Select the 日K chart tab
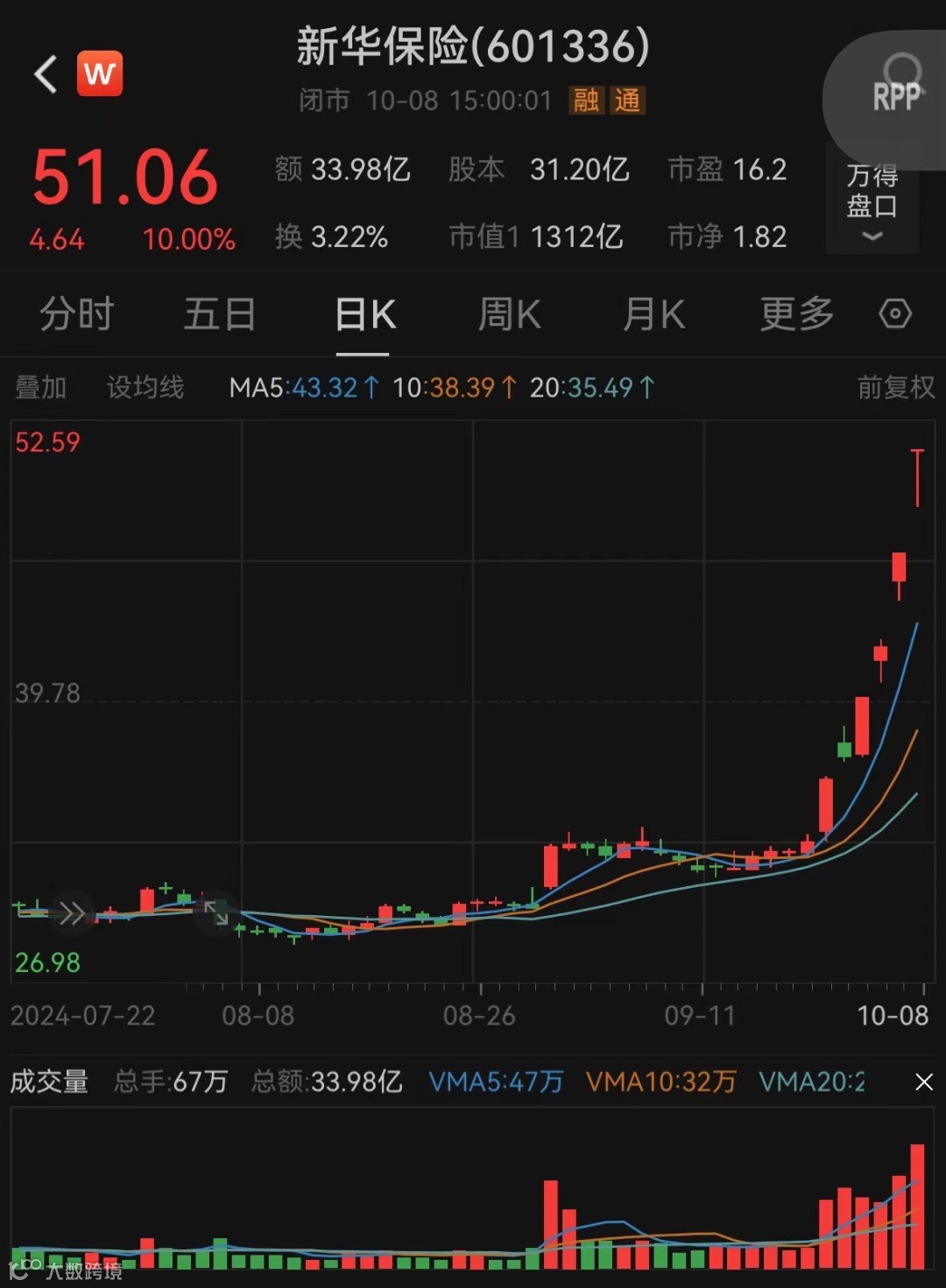This screenshot has height=1288, width=946. point(364,314)
